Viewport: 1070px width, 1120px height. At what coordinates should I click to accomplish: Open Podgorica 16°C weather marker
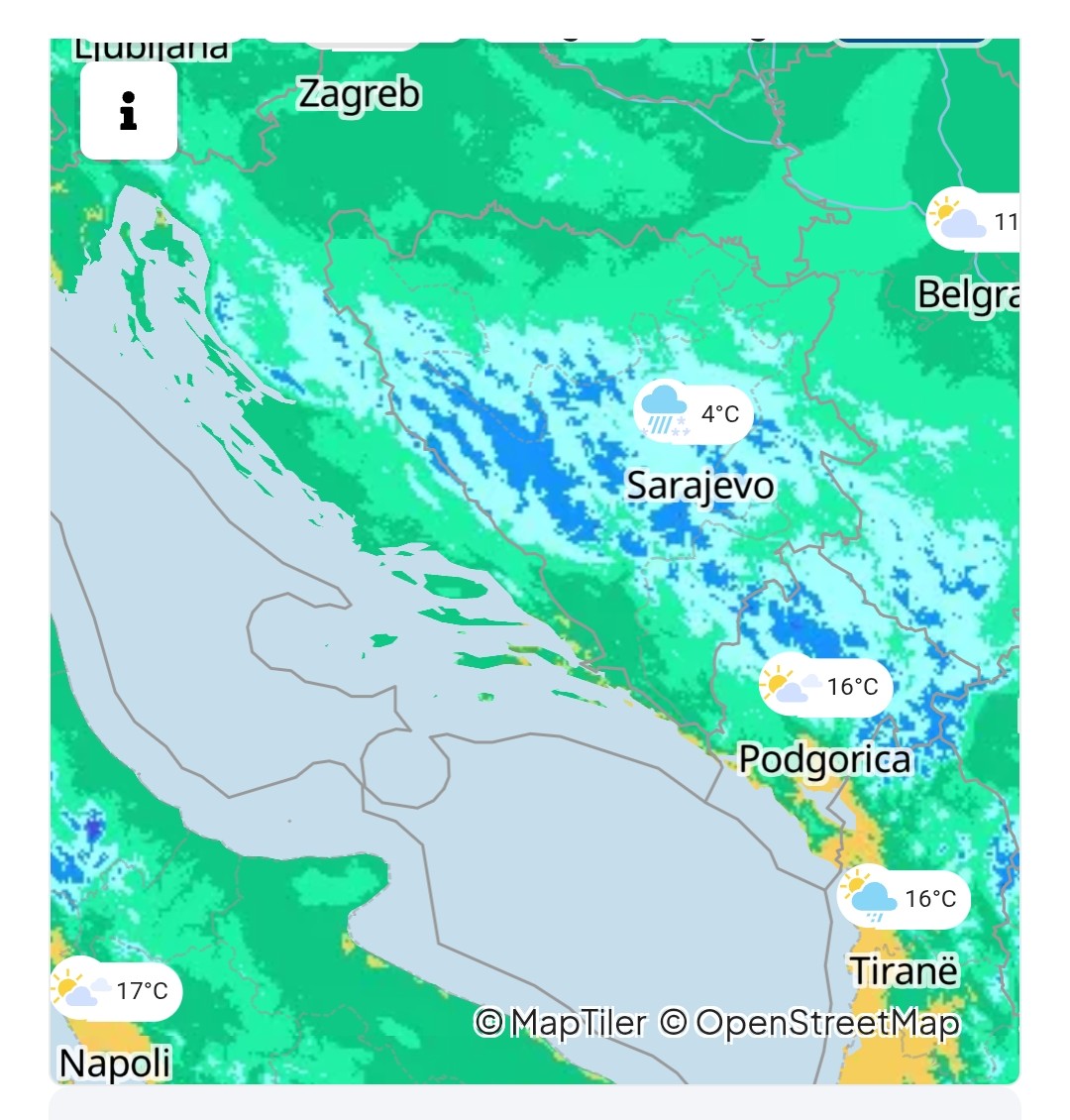[825, 686]
